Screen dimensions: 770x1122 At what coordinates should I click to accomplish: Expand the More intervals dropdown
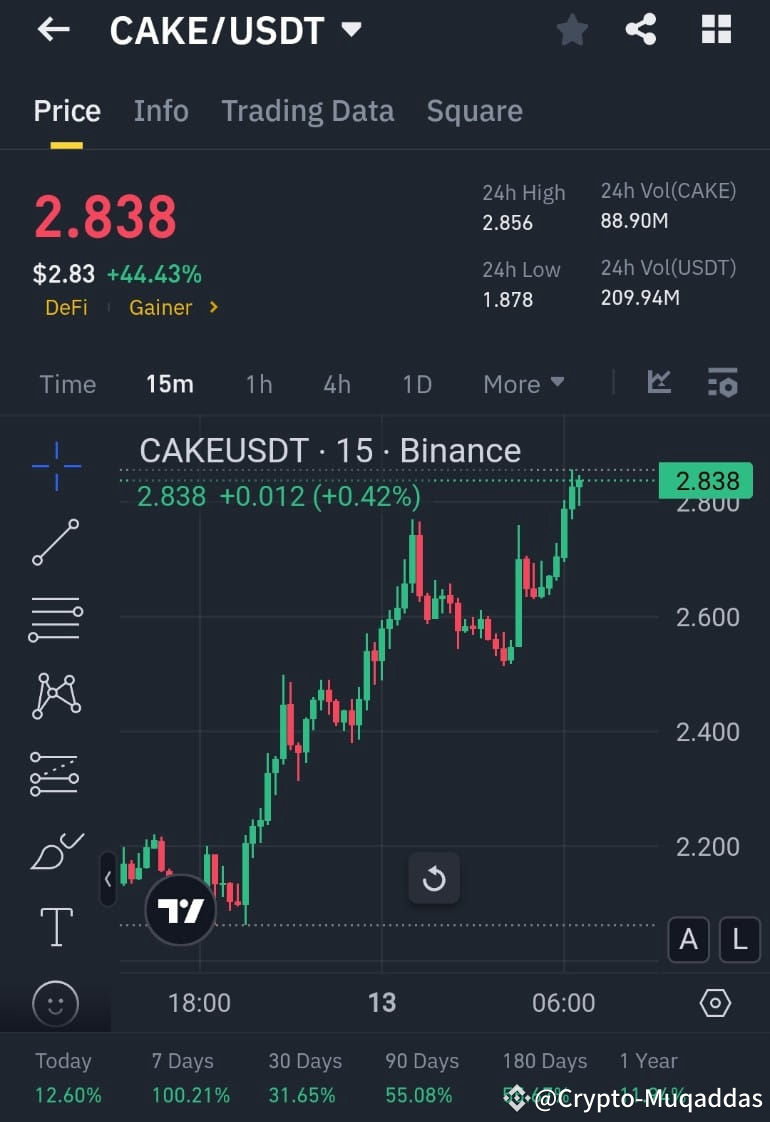(x=523, y=383)
